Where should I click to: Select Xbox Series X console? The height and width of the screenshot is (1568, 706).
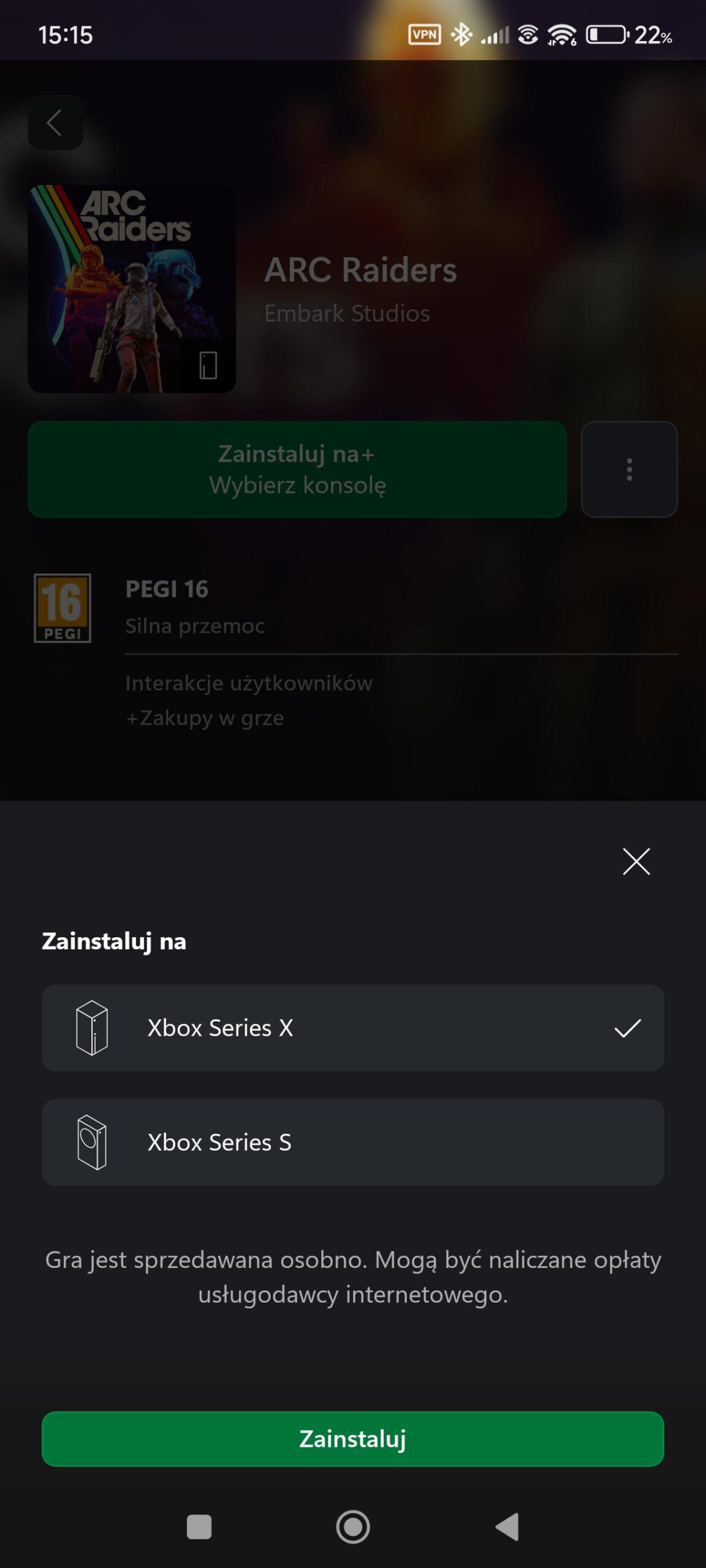point(352,1028)
